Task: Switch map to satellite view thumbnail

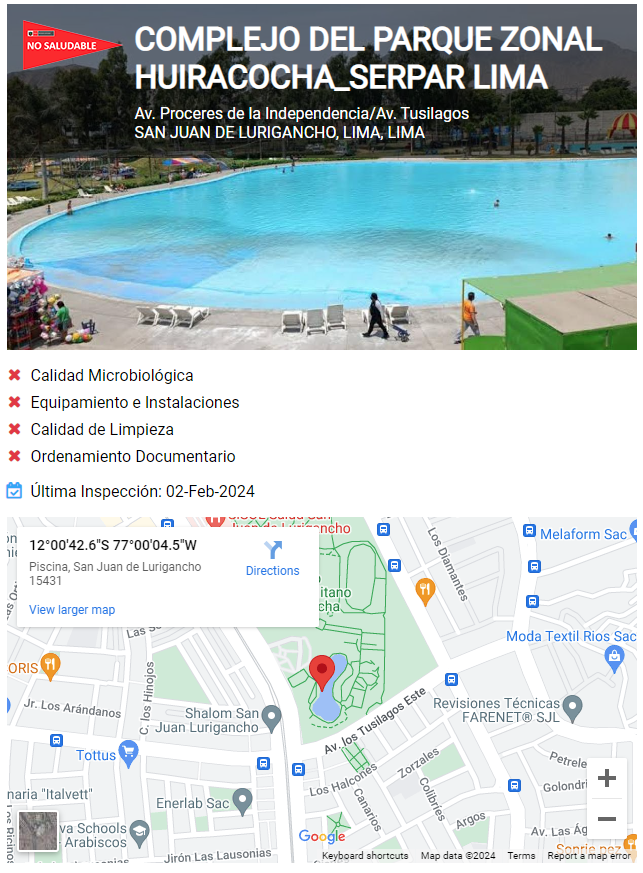Action: click(37, 830)
